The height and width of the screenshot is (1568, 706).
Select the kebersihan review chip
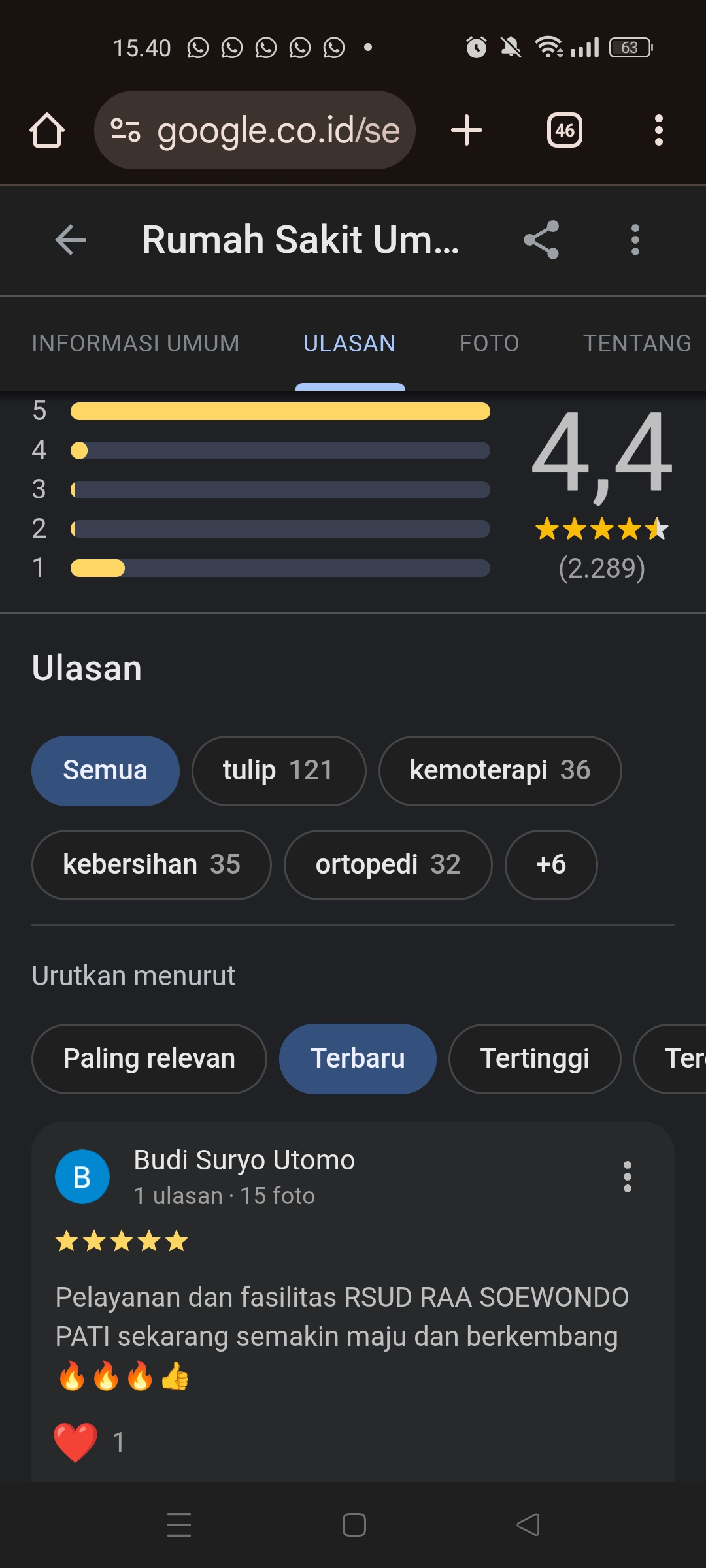(151, 865)
